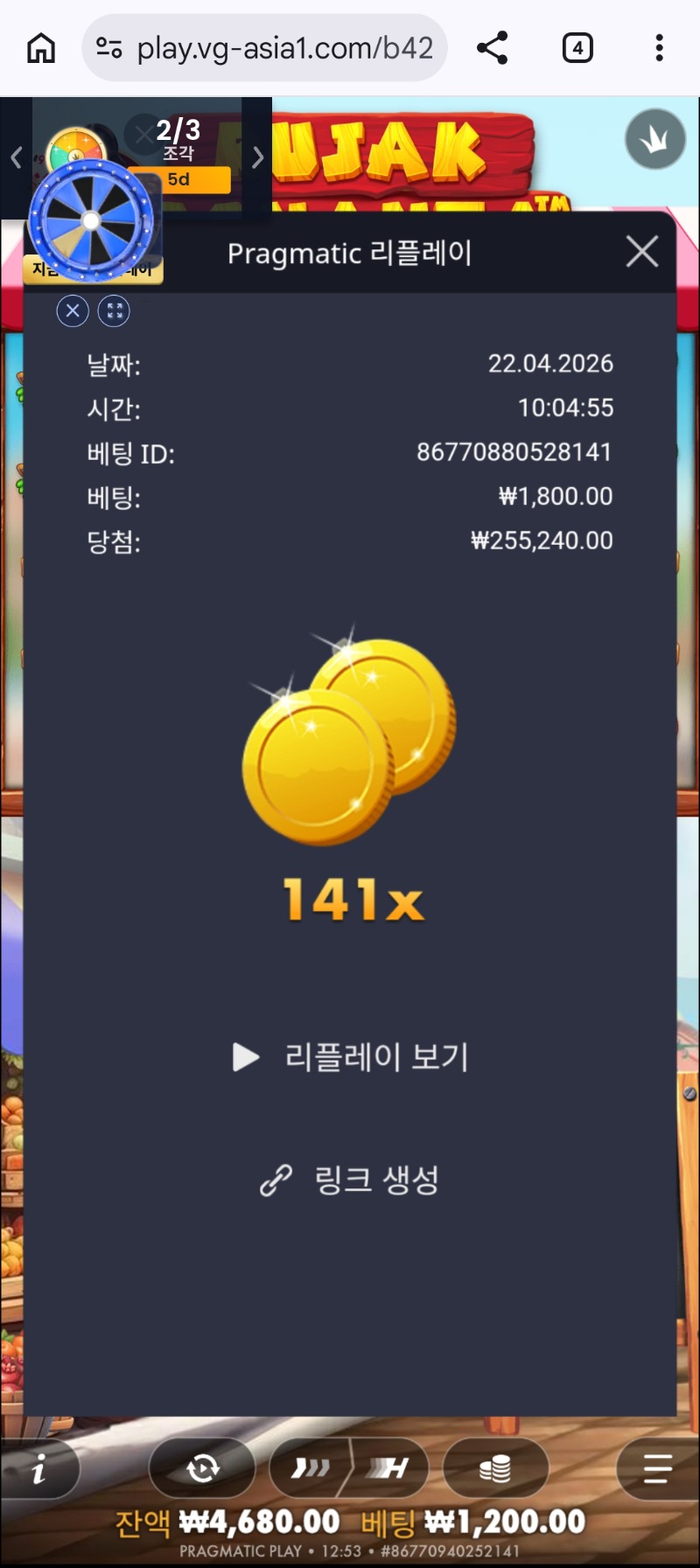Dismiss the spinning wheel widget
The width and height of the screenshot is (700, 1568).
tap(73, 310)
